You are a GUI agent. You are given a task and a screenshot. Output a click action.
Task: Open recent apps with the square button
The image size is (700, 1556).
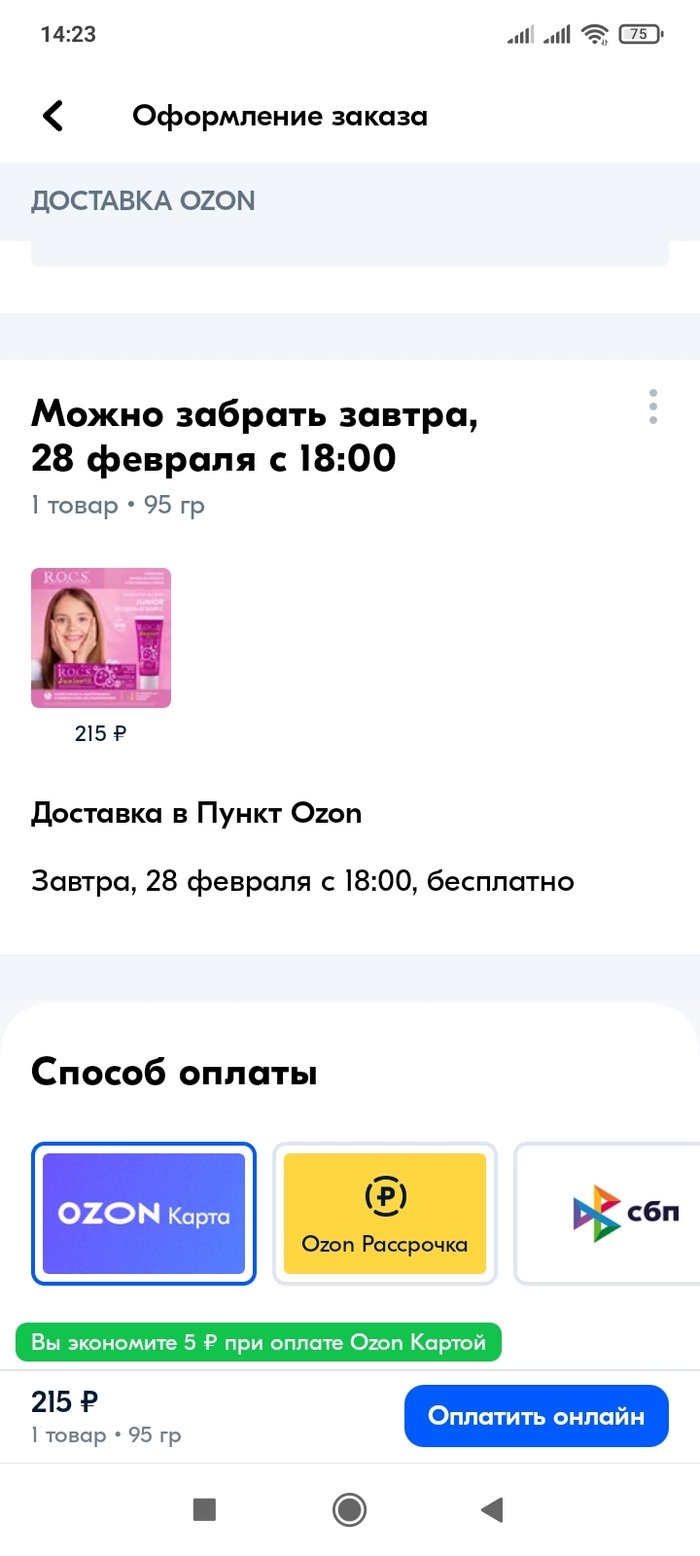pos(205,1509)
